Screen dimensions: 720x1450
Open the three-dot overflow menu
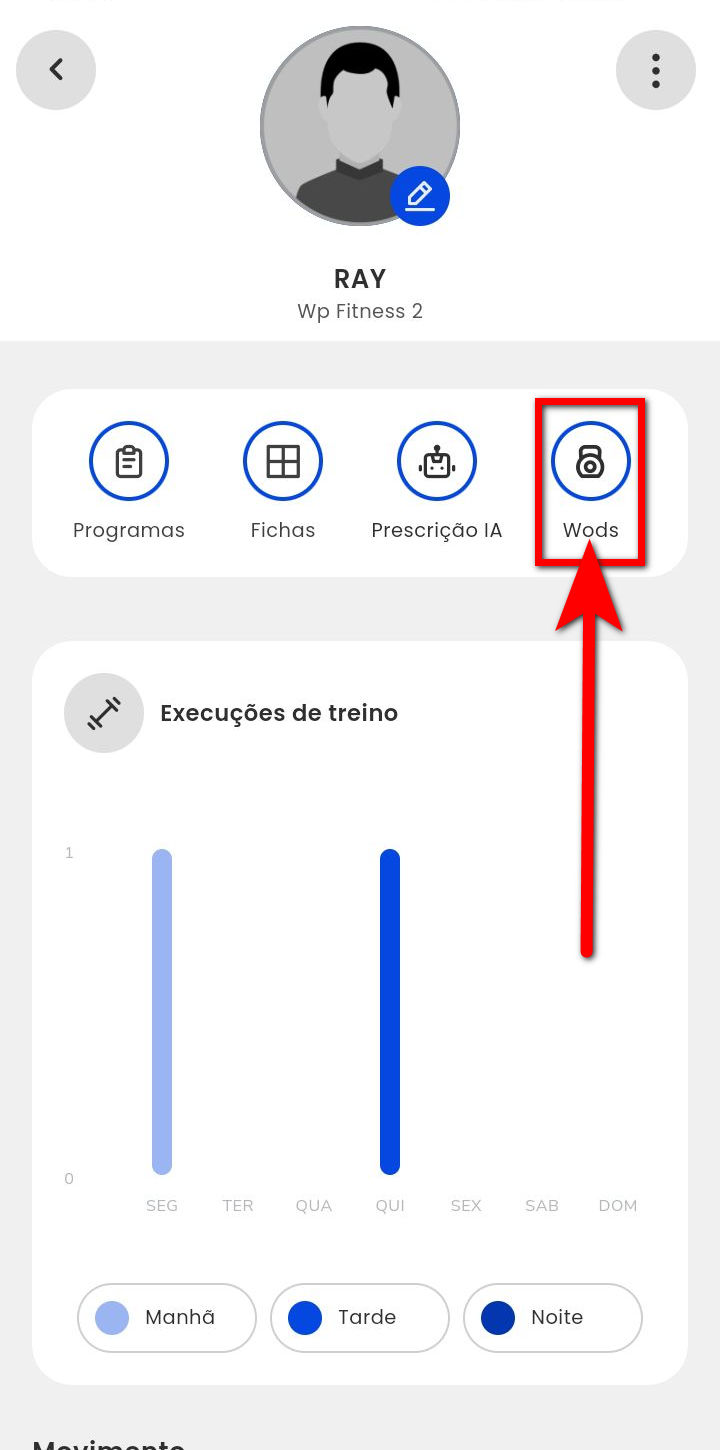point(655,70)
